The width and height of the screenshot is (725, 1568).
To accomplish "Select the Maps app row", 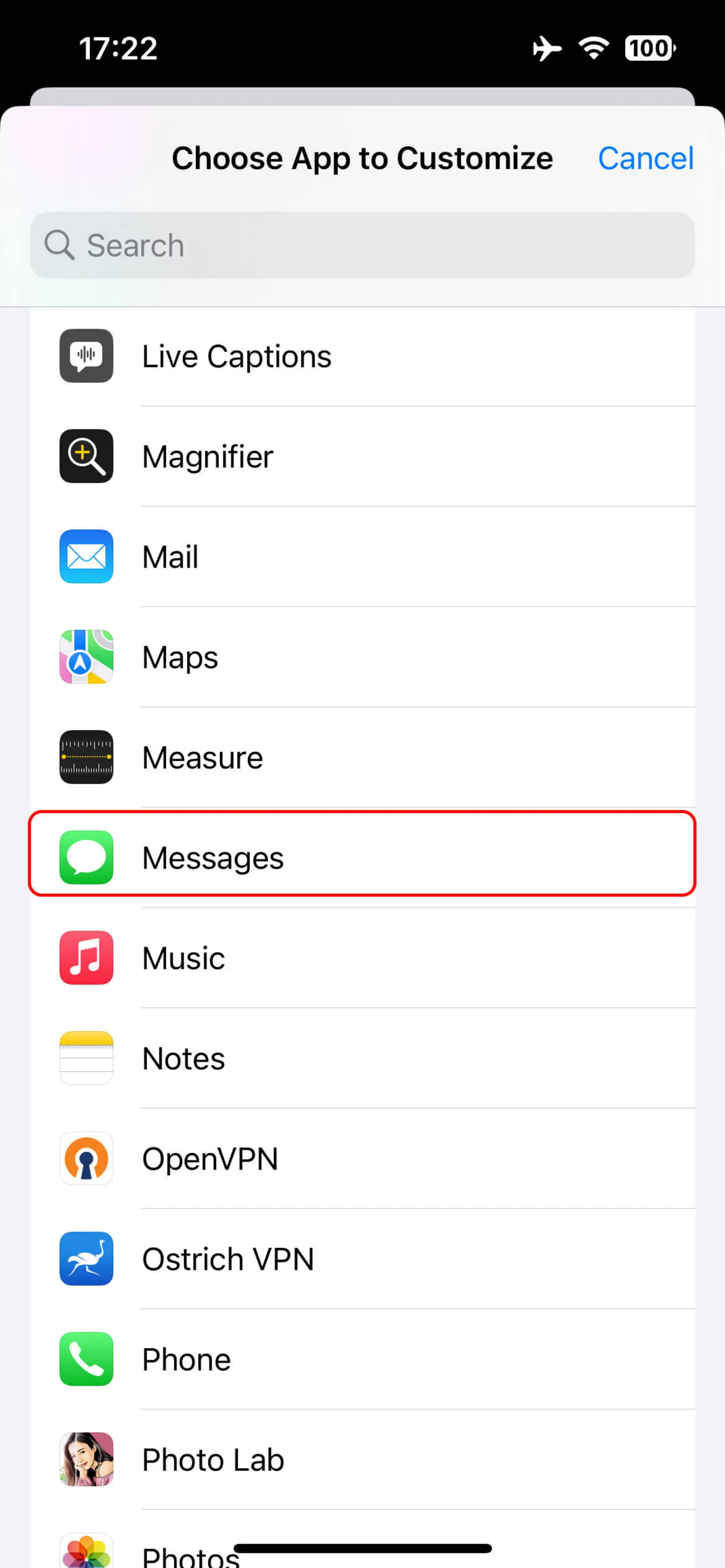I will click(x=362, y=657).
